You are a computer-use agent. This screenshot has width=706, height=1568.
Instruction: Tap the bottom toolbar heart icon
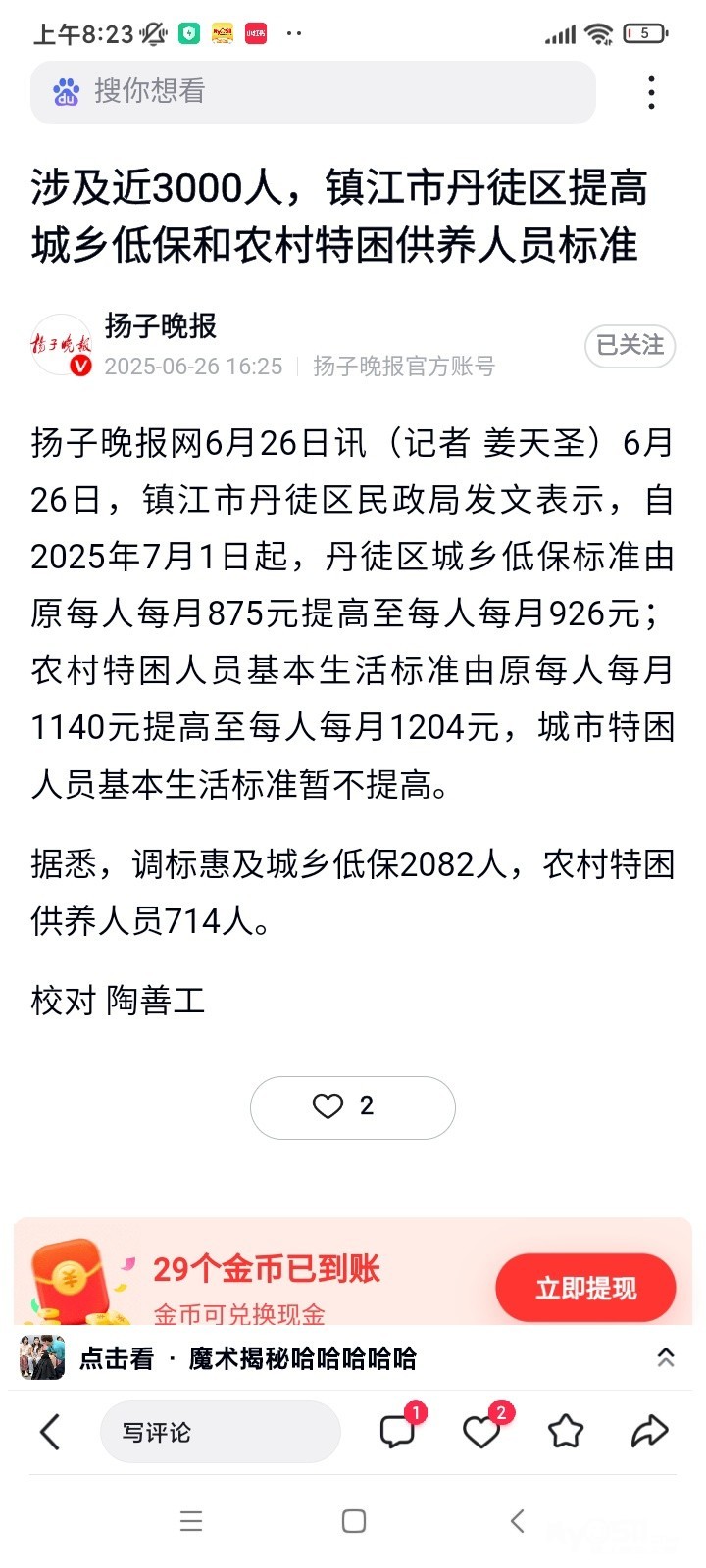tap(481, 1432)
